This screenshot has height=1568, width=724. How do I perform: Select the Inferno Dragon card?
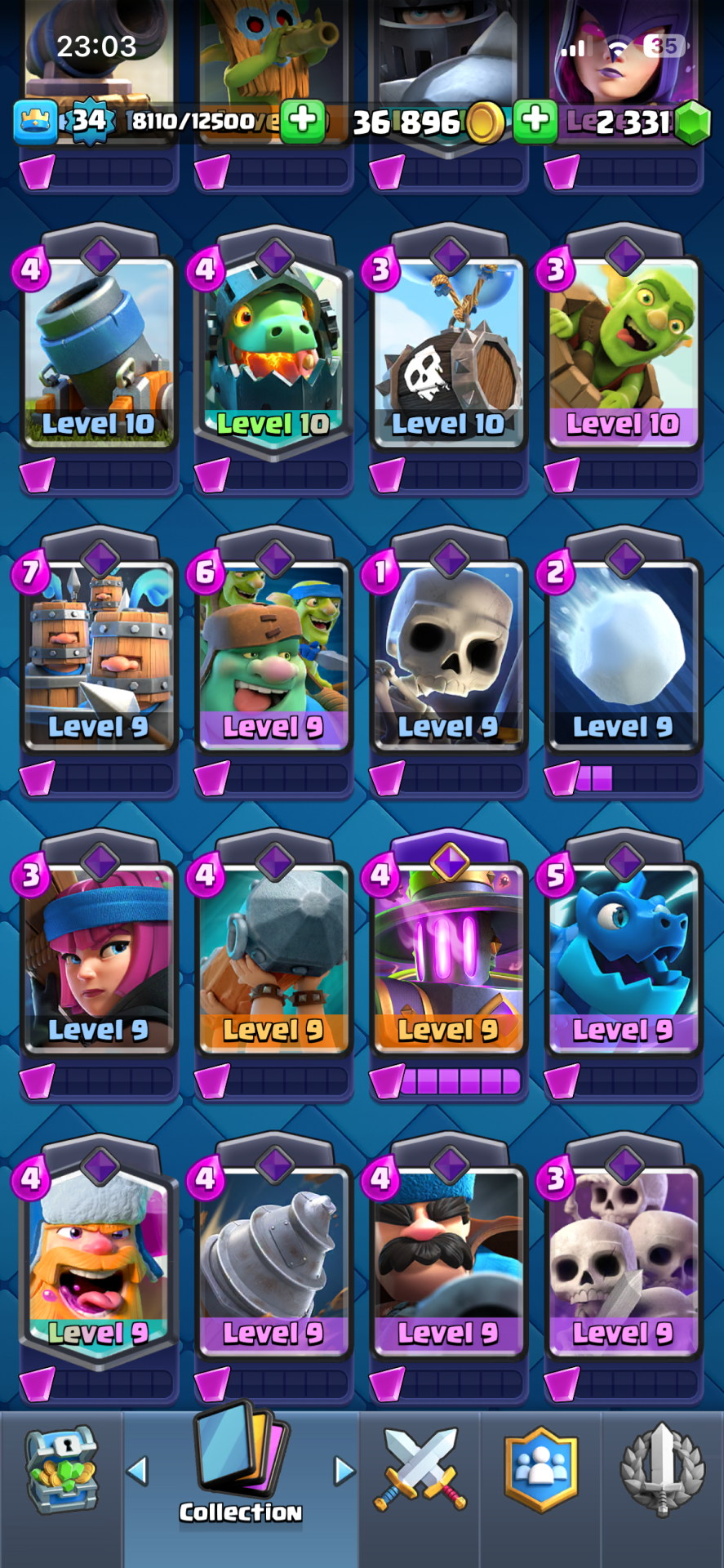[273, 352]
